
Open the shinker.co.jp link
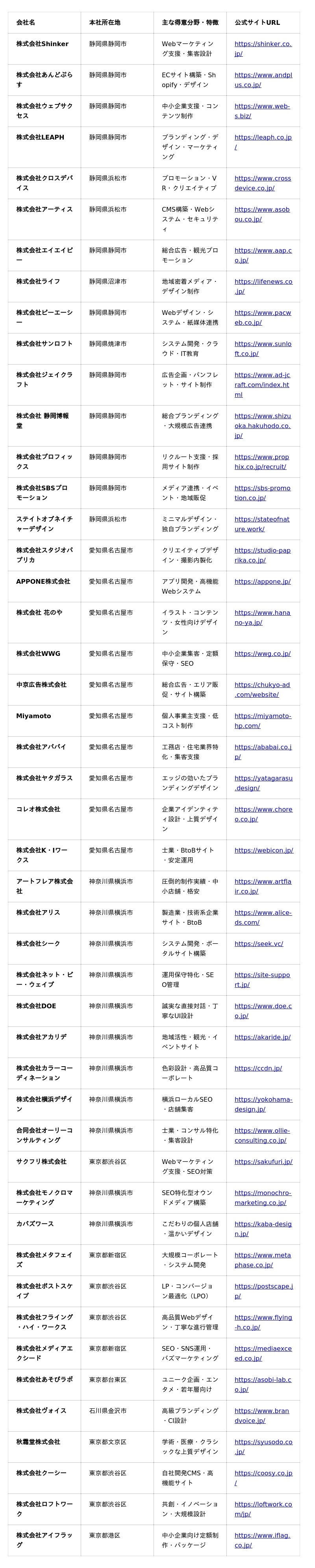coord(263,49)
